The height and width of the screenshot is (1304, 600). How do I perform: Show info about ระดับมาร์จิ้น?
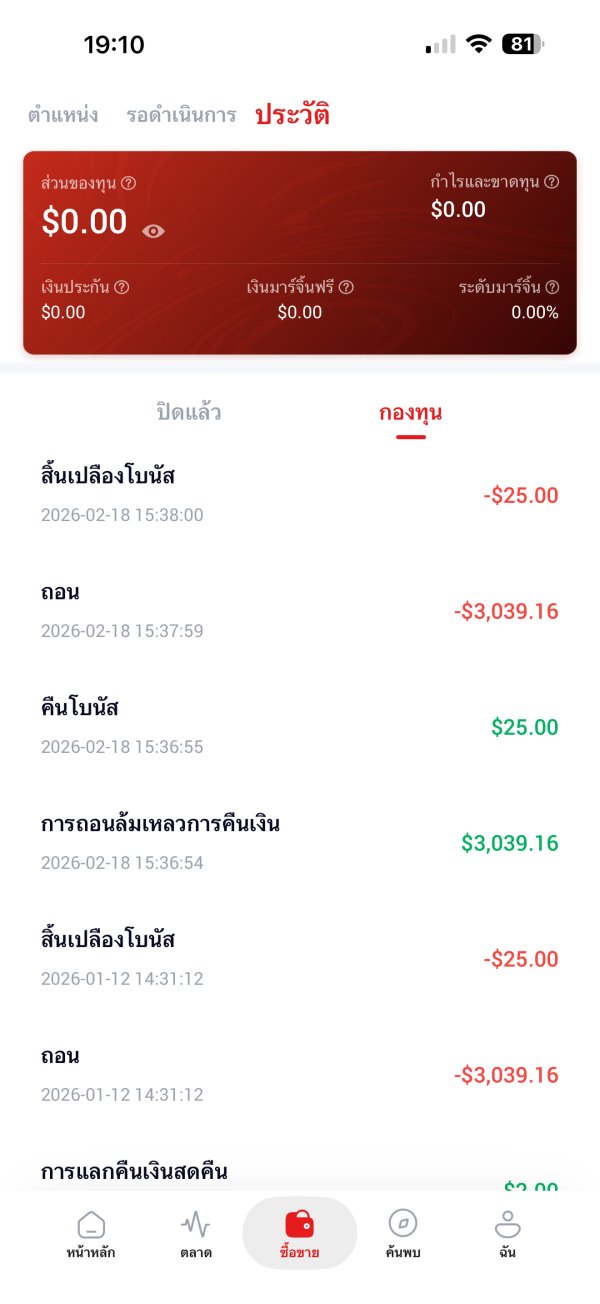[x=552, y=287]
